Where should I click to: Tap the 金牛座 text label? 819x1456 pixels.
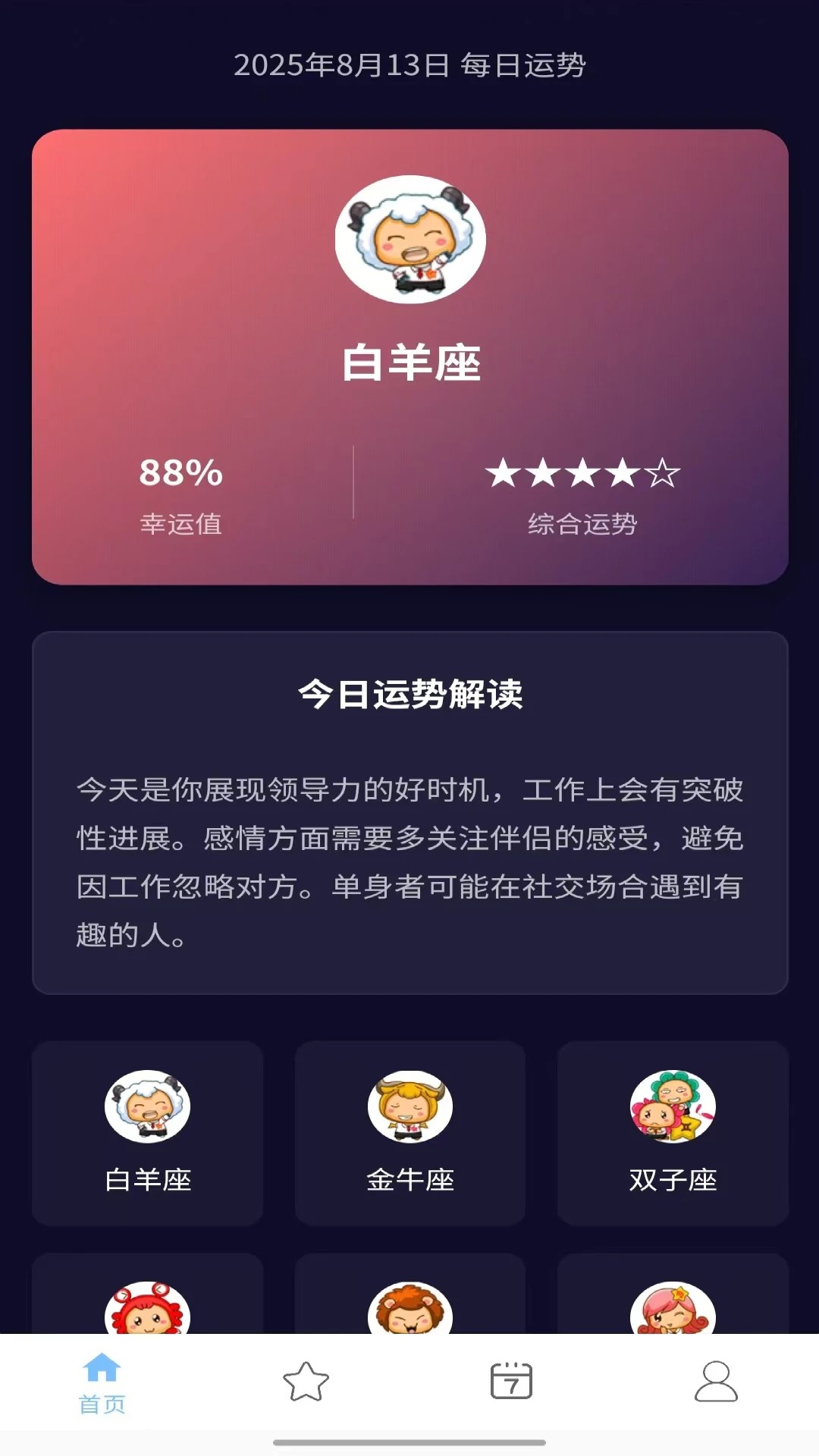(x=409, y=1178)
